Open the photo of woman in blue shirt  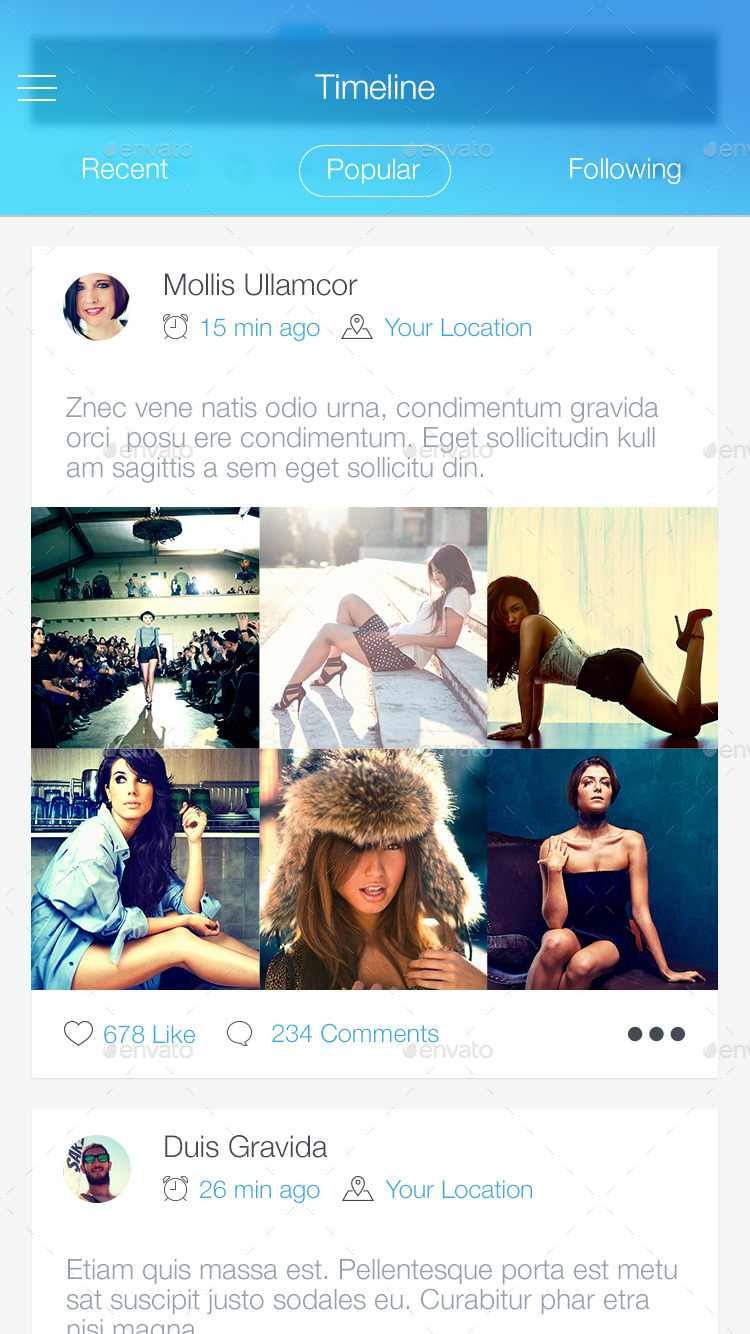[145, 869]
